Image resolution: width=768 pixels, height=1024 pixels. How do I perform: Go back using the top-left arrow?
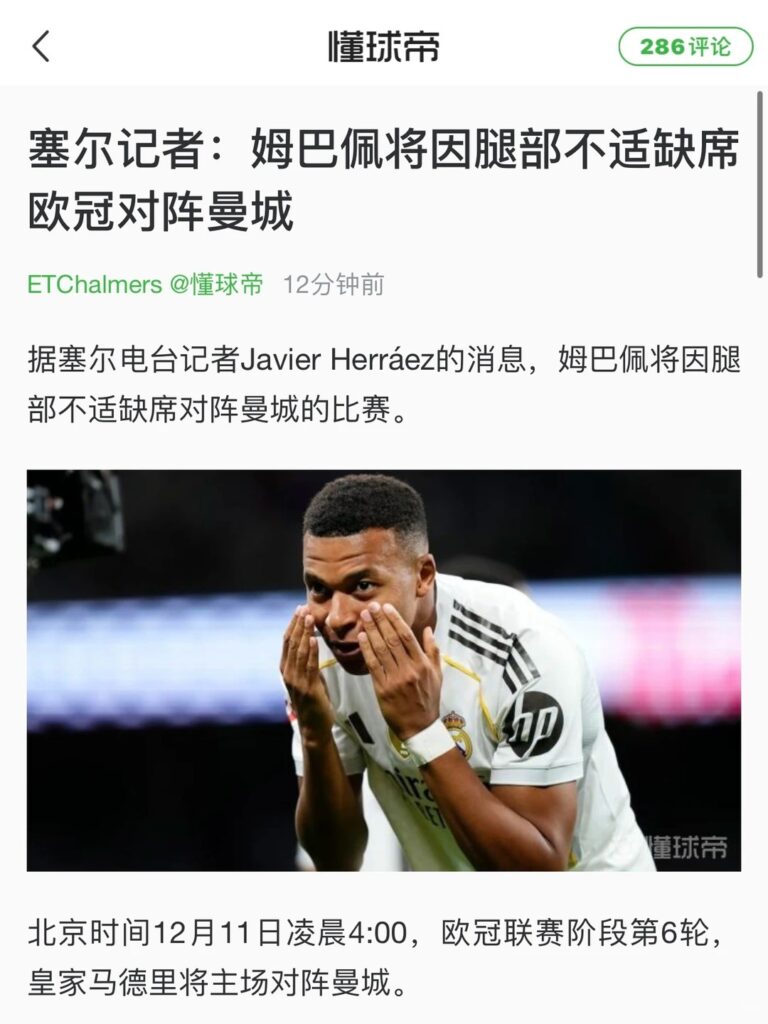pyautogui.click(x=41, y=46)
